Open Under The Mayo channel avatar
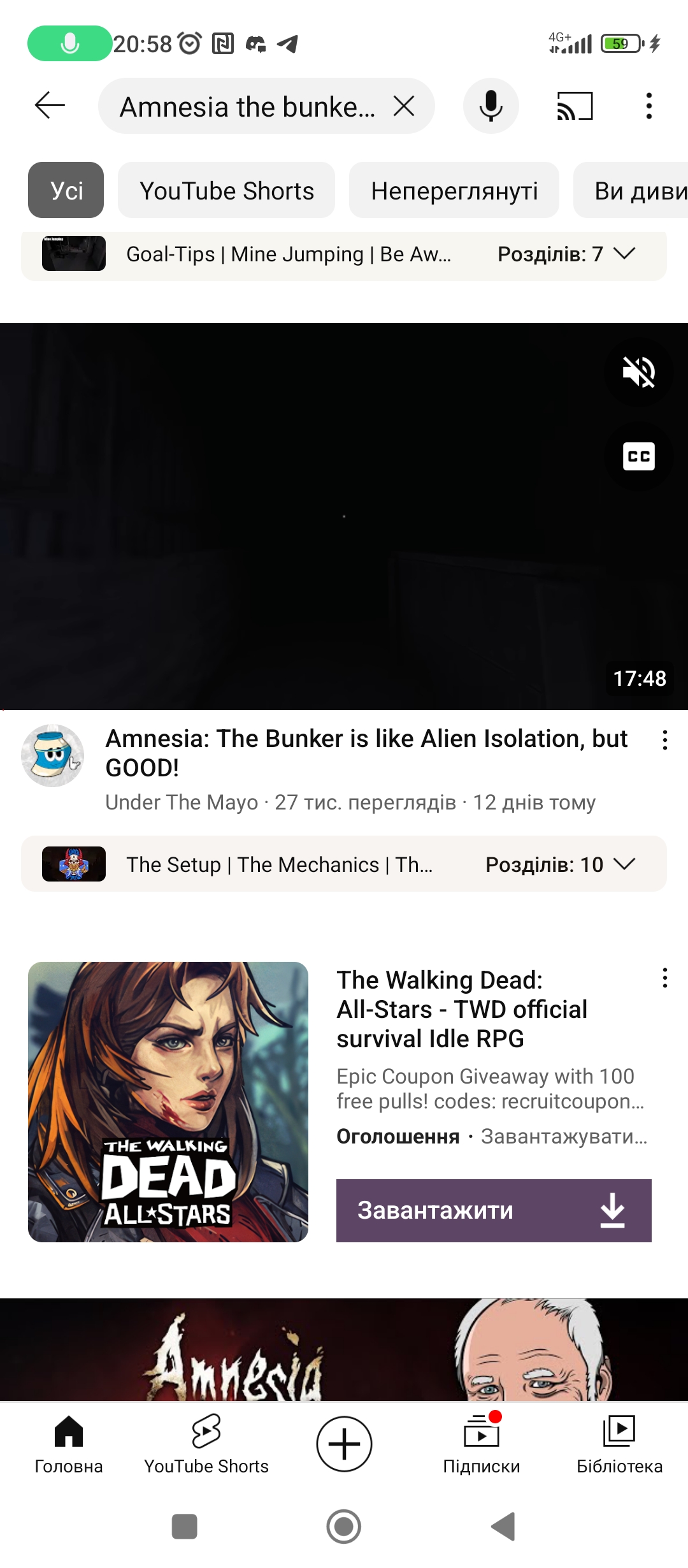Screen dimensions: 688x1568 click(53, 755)
